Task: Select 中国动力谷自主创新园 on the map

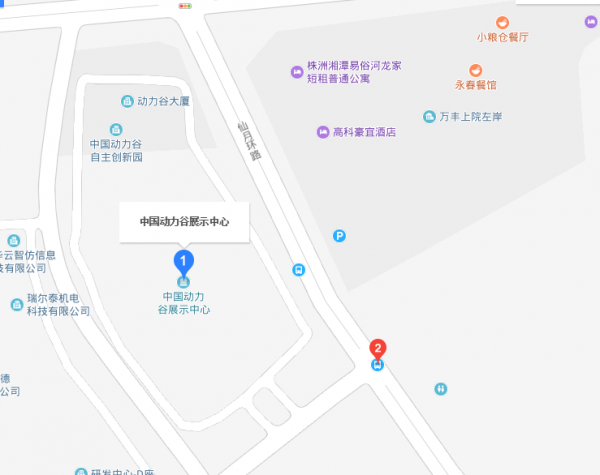Action: pos(116,130)
